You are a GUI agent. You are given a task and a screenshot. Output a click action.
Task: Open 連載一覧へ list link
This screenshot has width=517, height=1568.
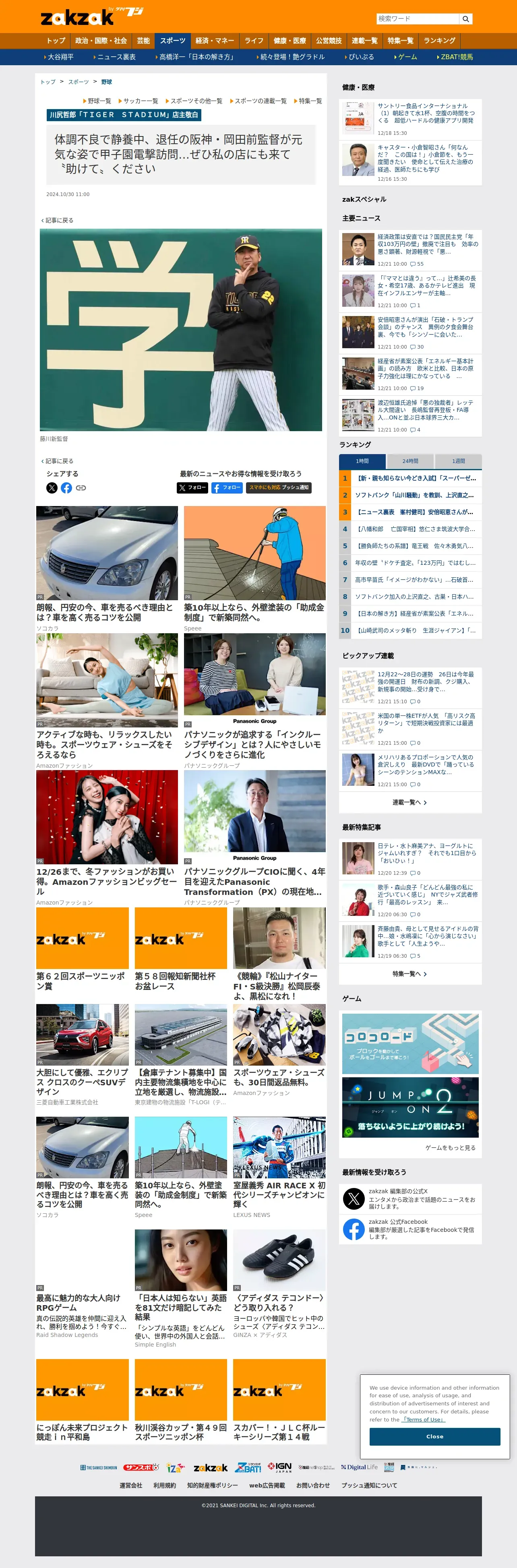pos(410,802)
